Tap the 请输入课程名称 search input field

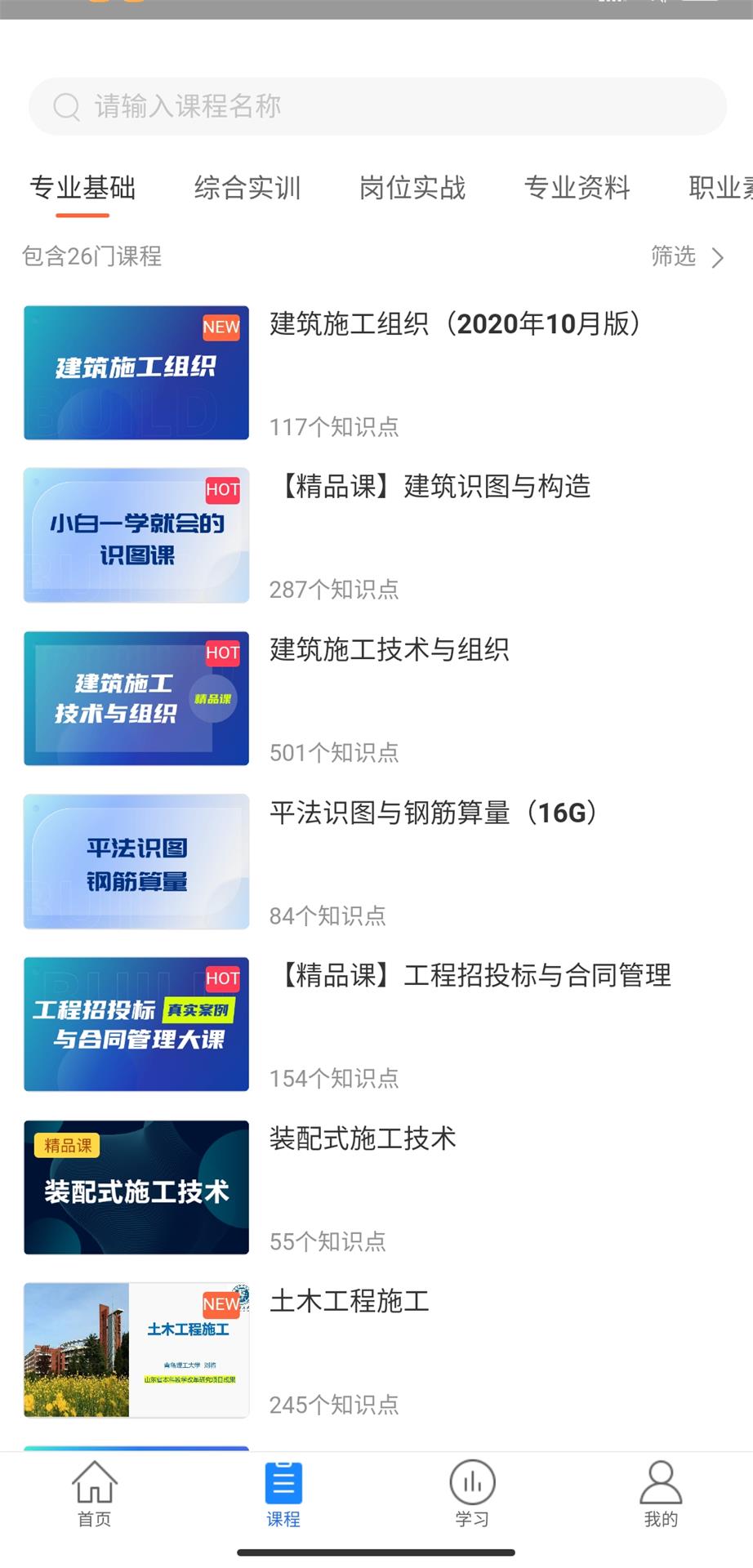(327, 105)
